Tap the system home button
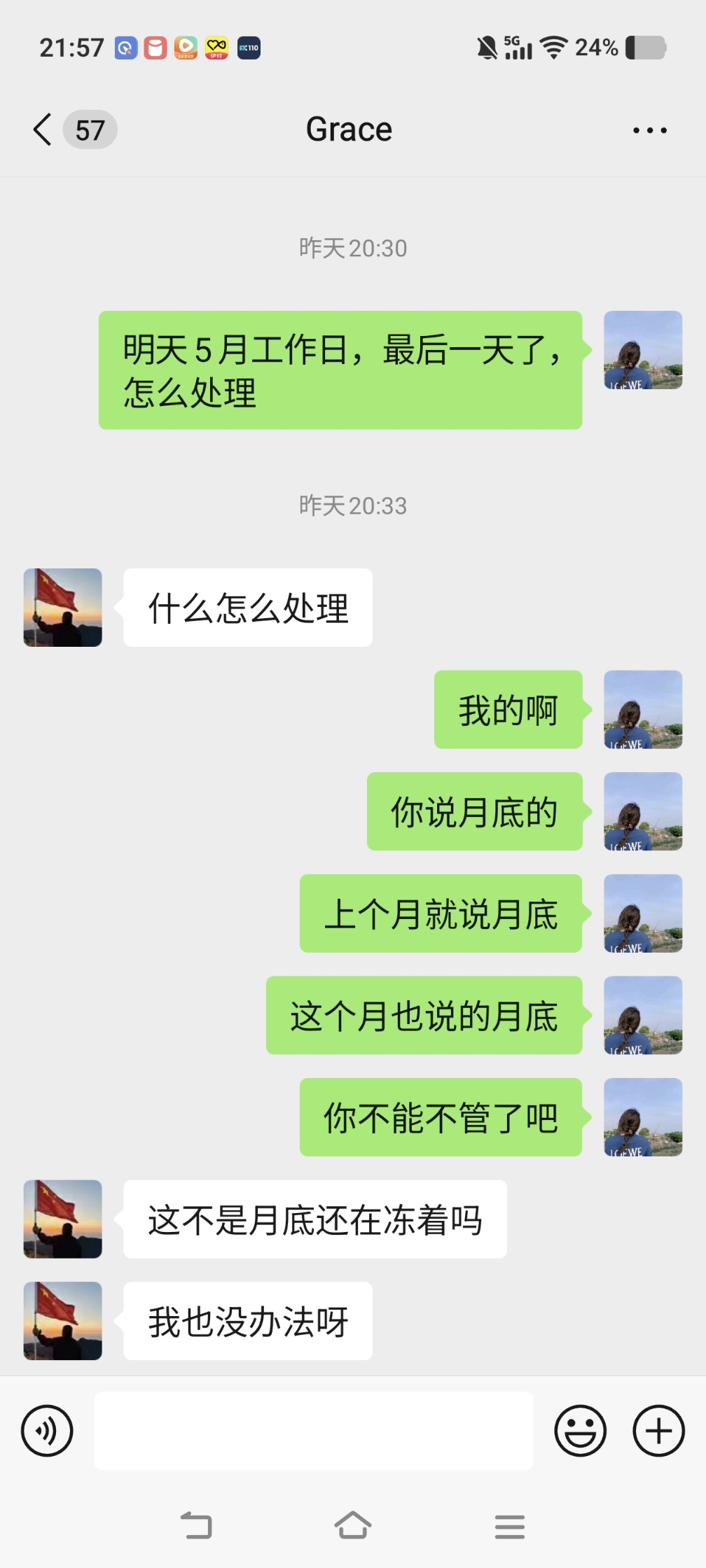The width and height of the screenshot is (706, 1568). (x=352, y=1525)
